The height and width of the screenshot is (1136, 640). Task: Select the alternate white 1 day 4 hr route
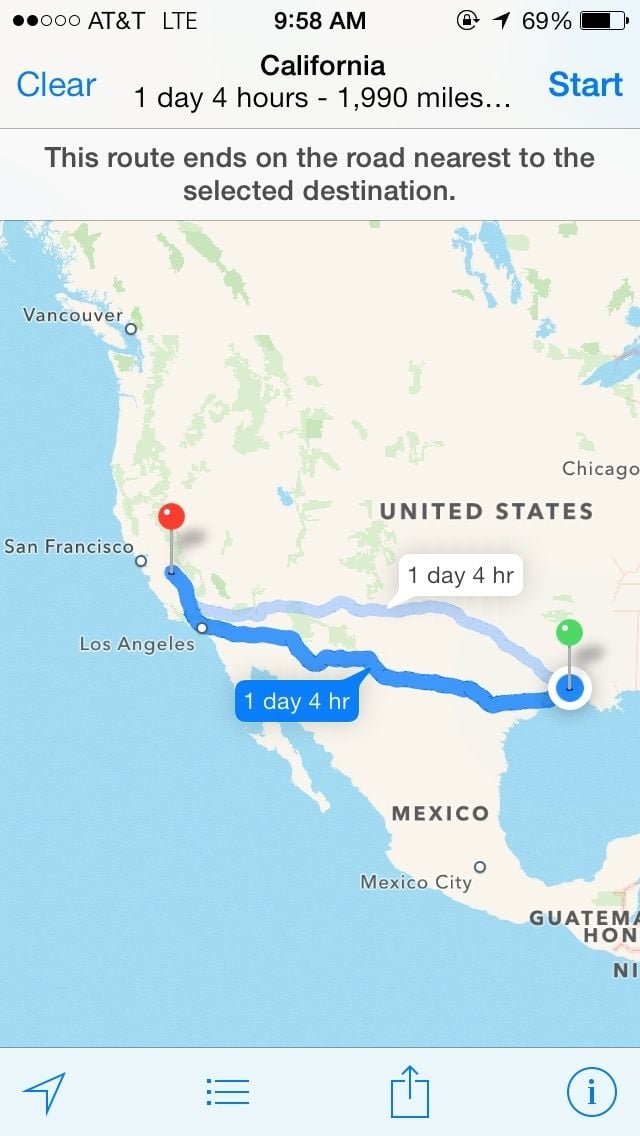(460, 576)
